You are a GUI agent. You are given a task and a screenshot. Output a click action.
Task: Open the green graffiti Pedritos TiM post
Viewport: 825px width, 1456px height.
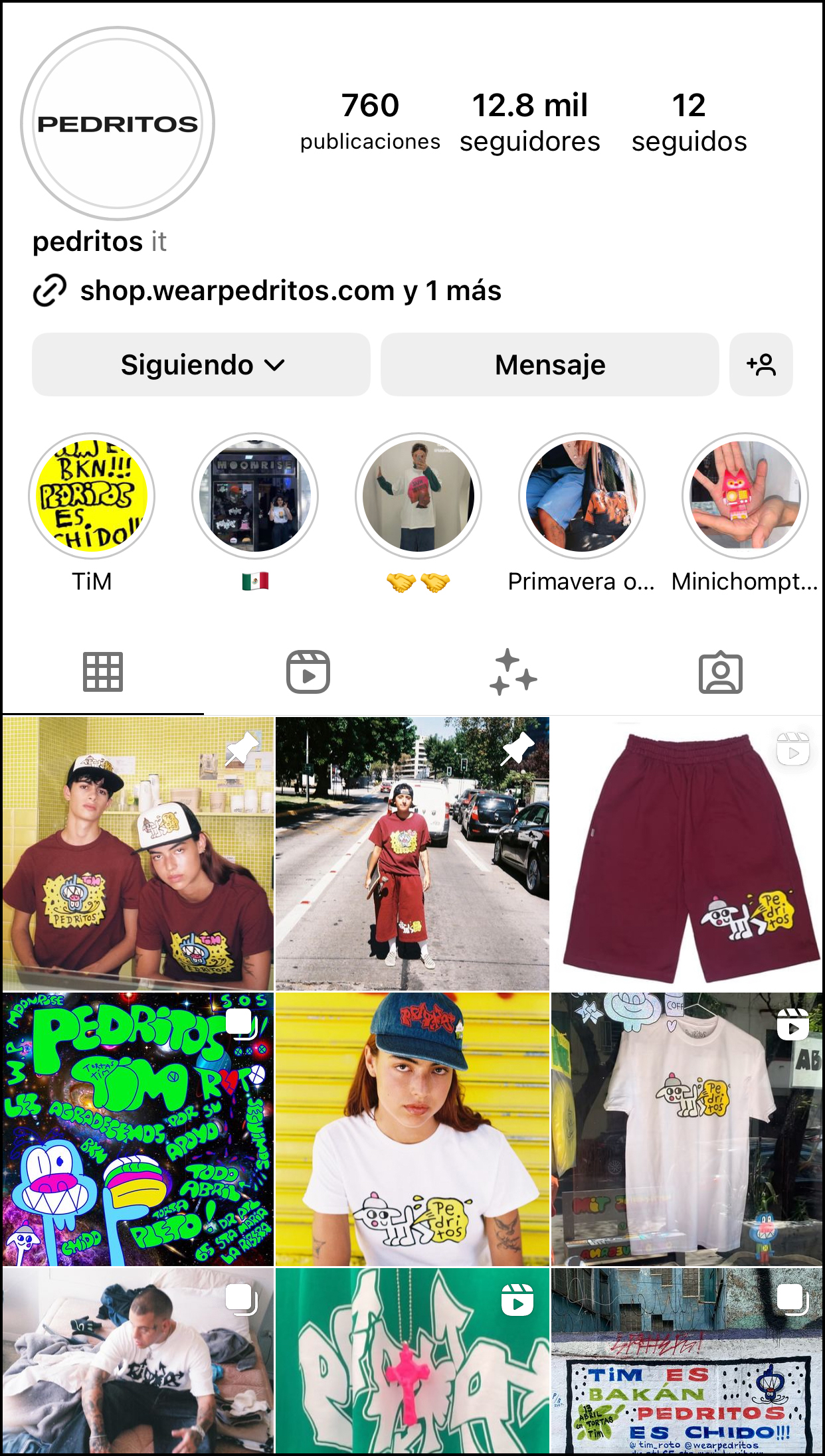[x=137, y=1129]
